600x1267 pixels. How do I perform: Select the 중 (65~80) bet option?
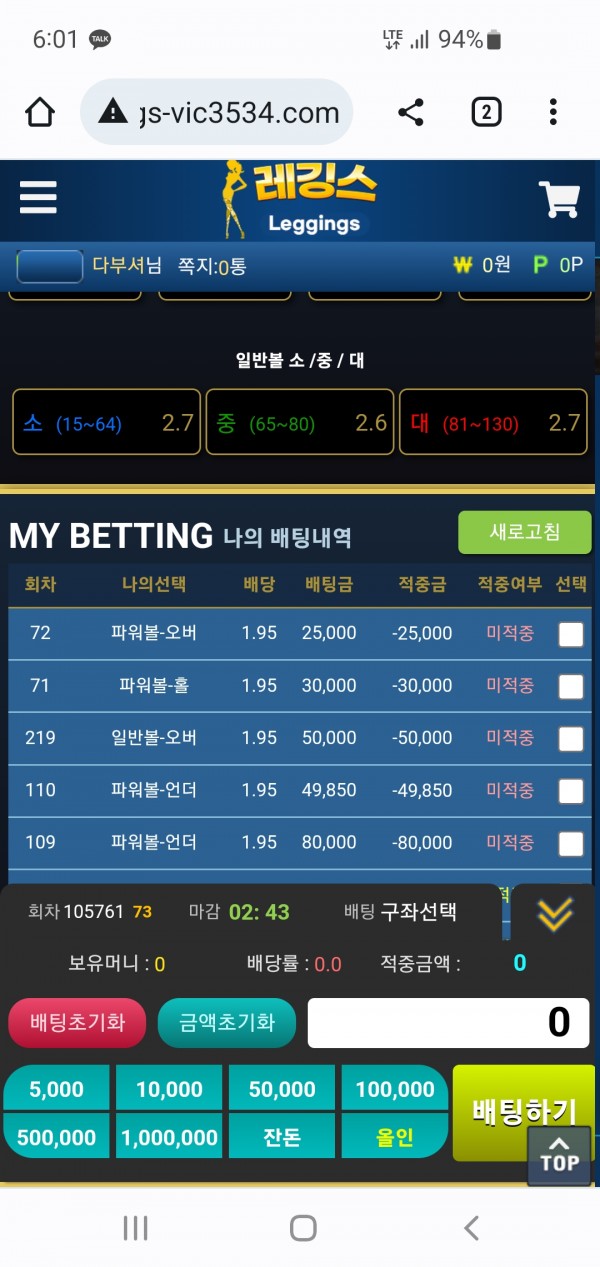coord(300,422)
